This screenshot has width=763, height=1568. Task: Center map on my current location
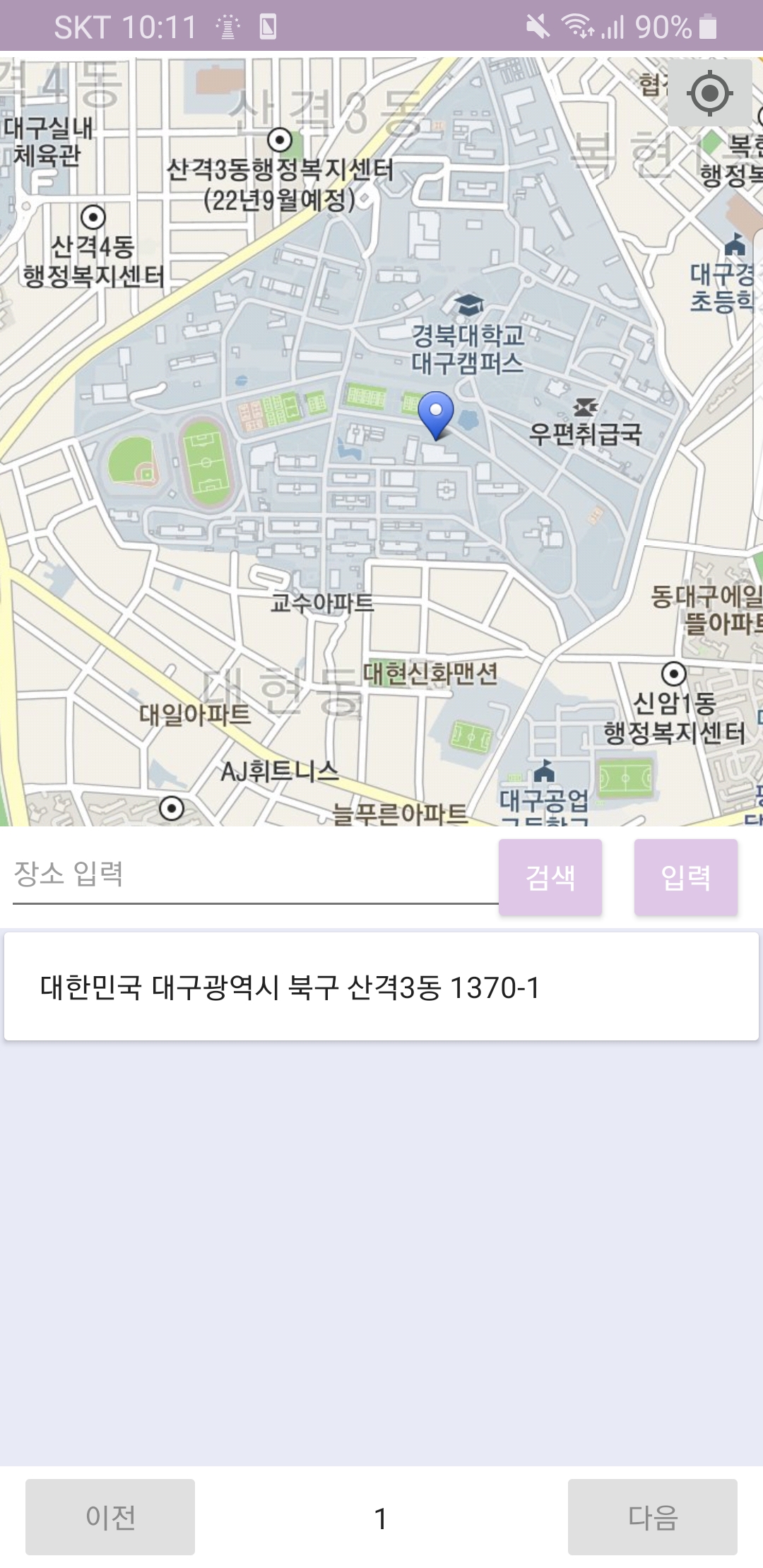(x=709, y=93)
